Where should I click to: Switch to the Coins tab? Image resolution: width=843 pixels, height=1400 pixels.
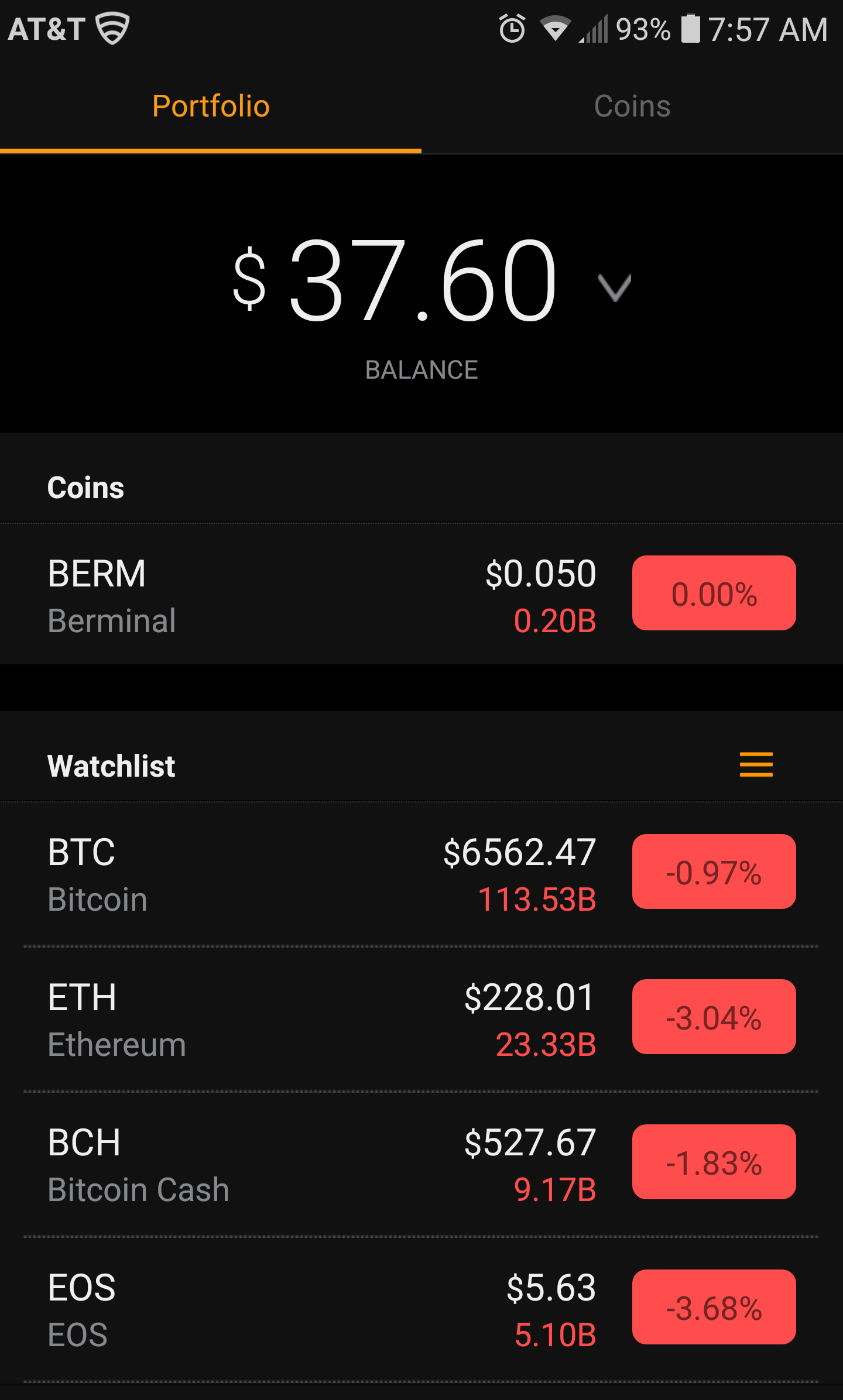click(632, 107)
